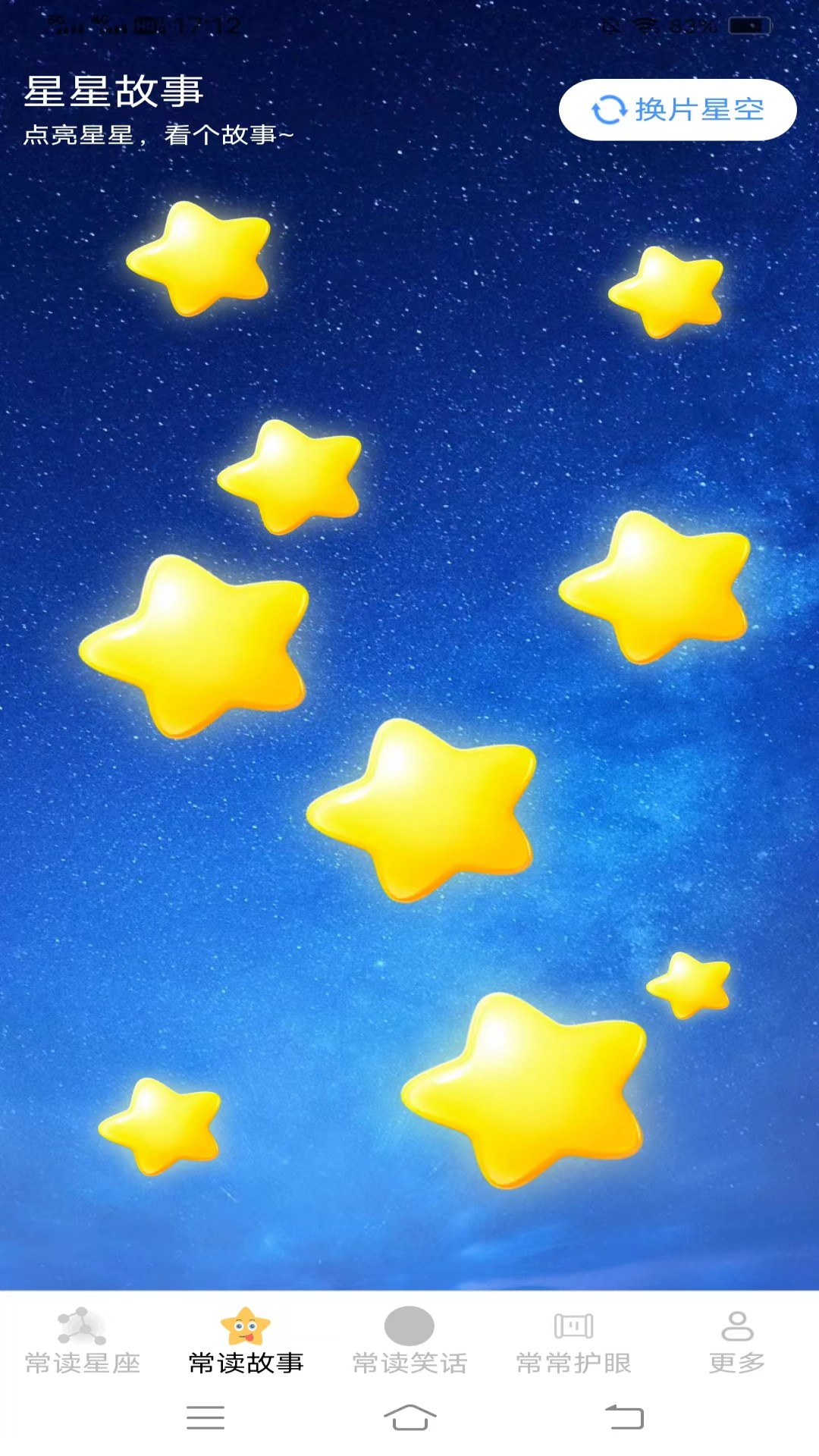Open the 更多 tab
Image resolution: width=819 pixels, height=1456 pixels.
click(x=736, y=1341)
